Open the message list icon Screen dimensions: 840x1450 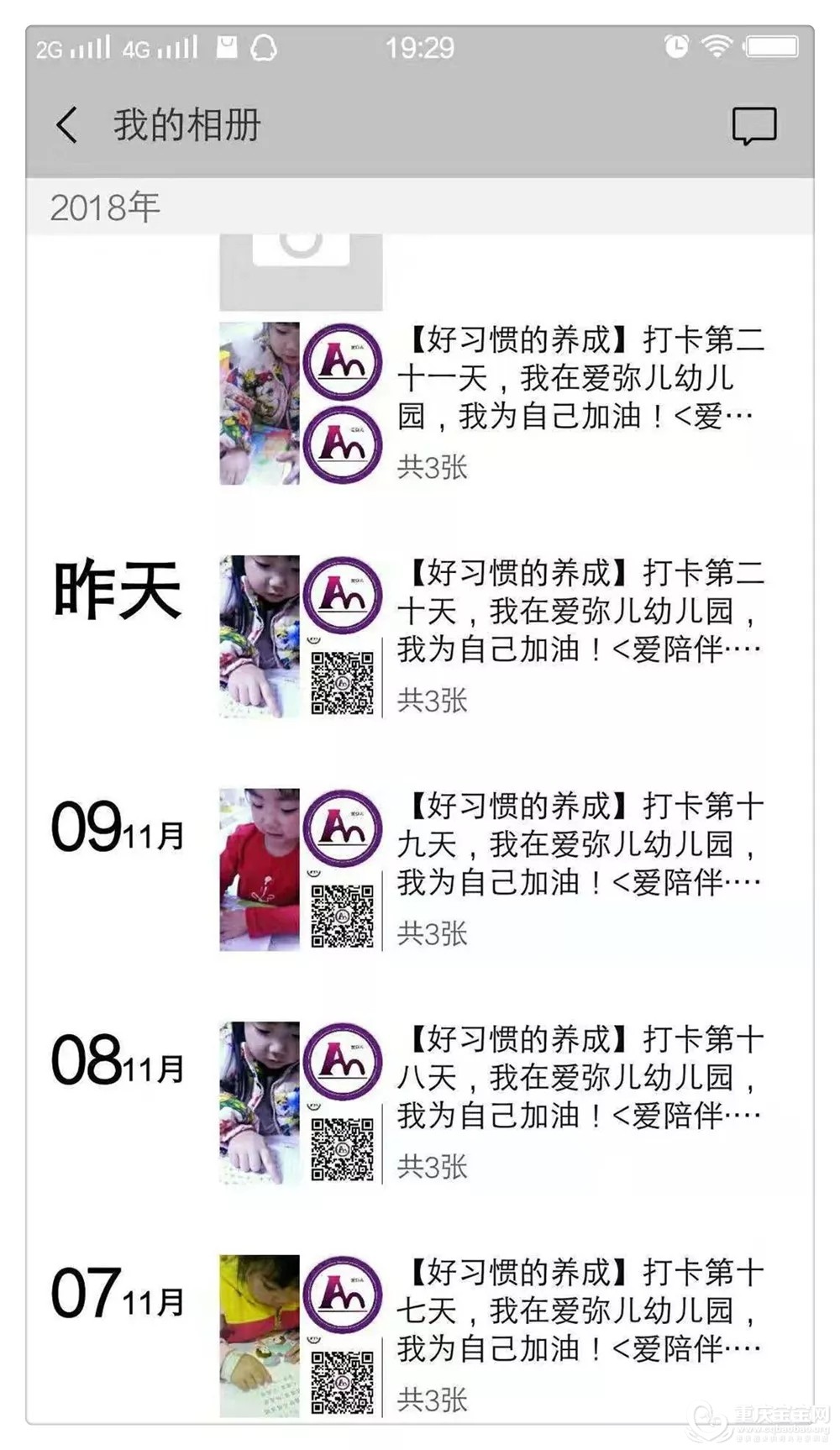753,126
